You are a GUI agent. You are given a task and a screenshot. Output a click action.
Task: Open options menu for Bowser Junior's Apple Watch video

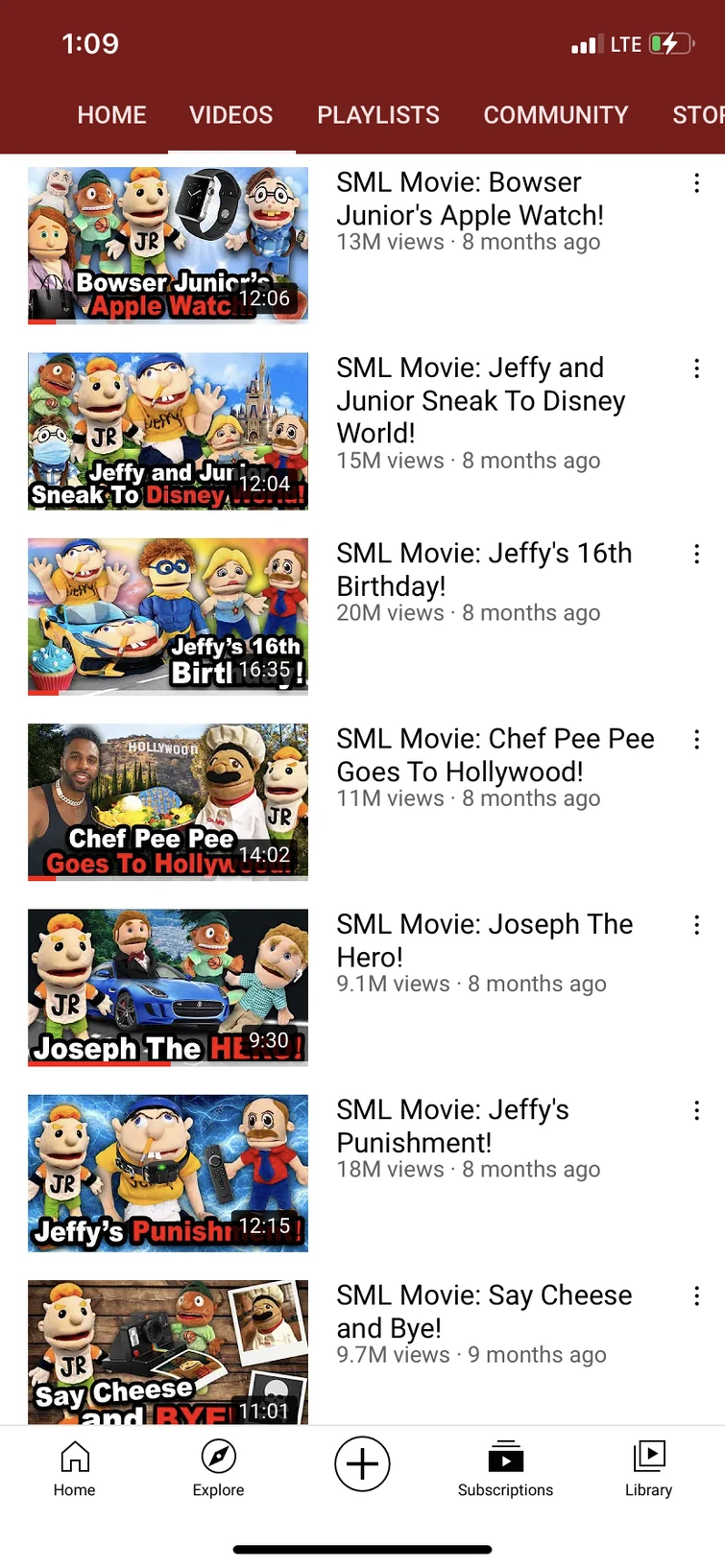click(x=696, y=182)
